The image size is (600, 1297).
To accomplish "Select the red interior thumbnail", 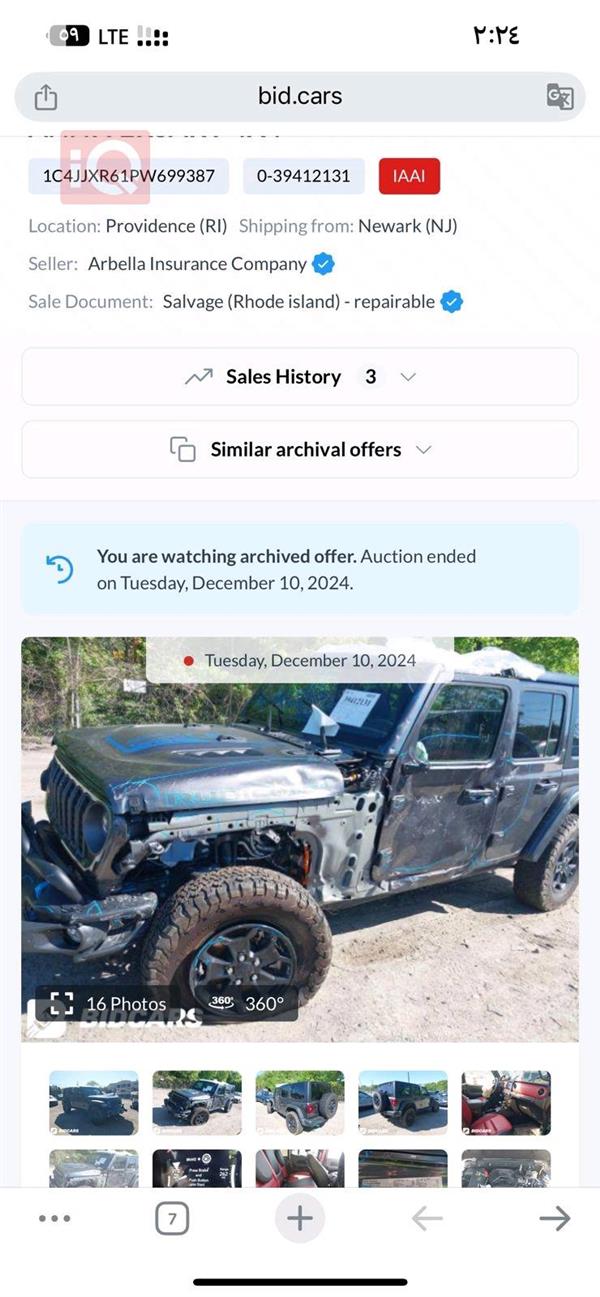I will coord(506,1102).
